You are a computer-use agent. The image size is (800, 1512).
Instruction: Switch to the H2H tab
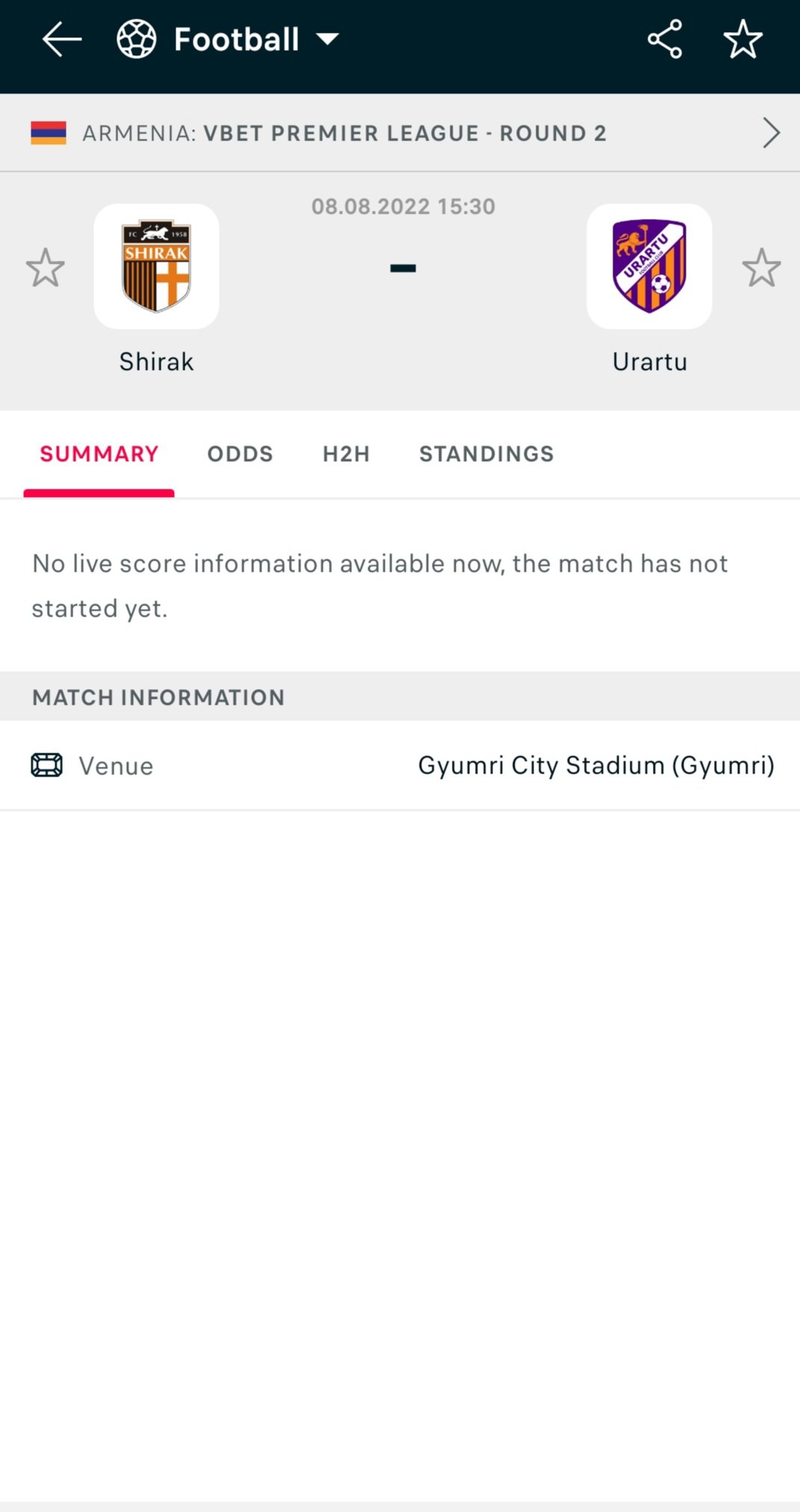click(x=346, y=454)
